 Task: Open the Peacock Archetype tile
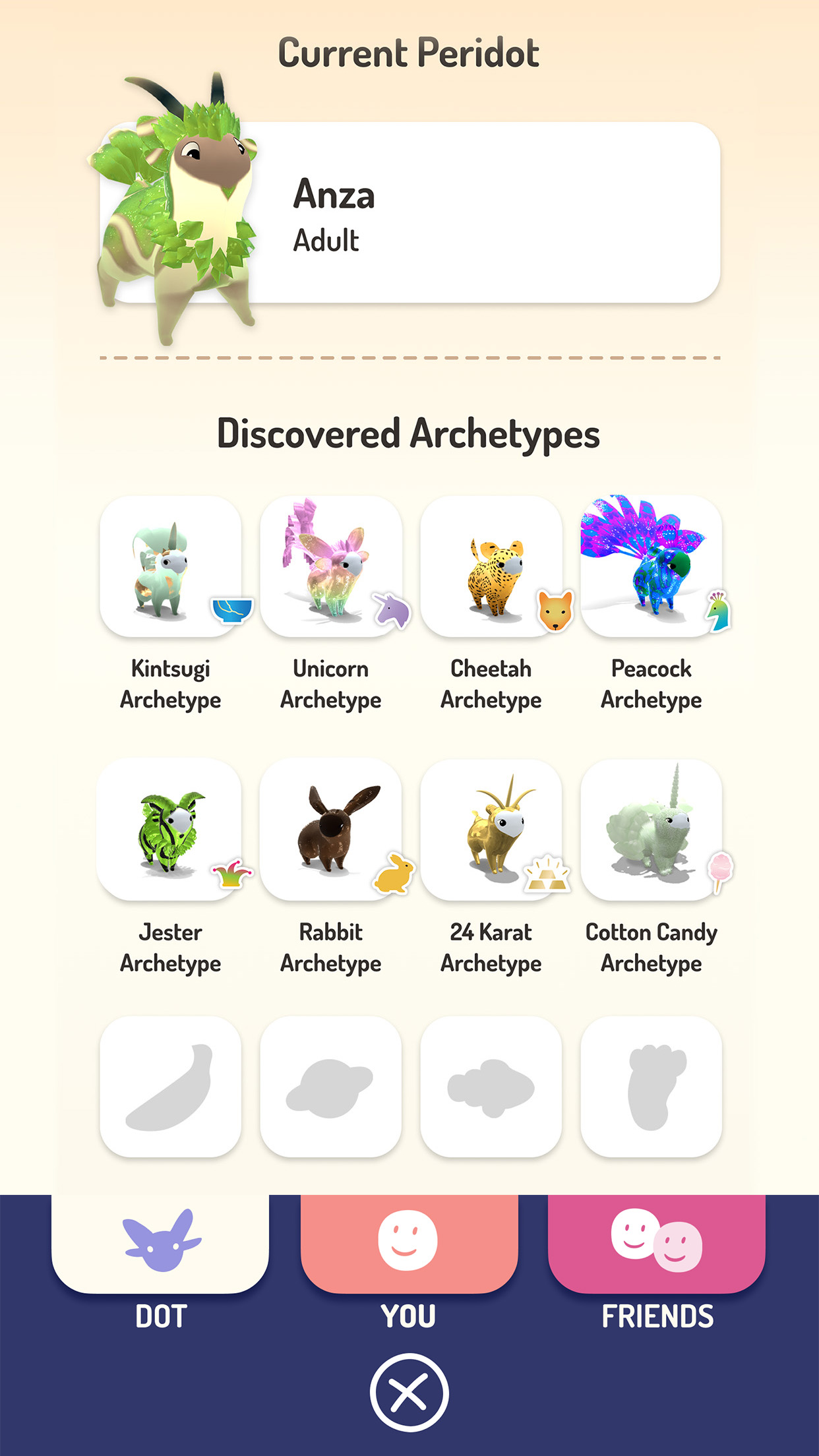click(652, 567)
